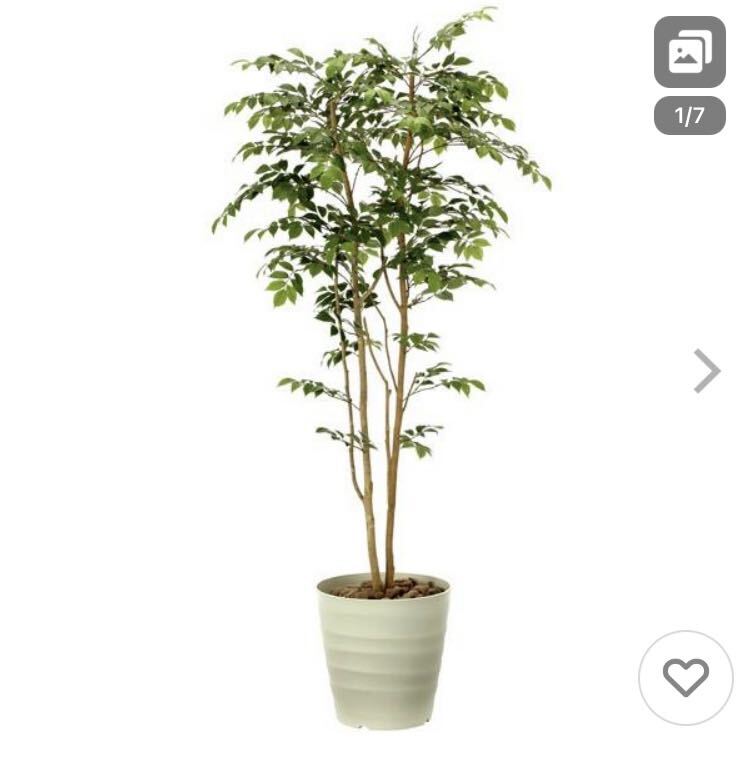Show the next product image
The width and height of the screenshot is (750, 762).
[x=707, y=371]
